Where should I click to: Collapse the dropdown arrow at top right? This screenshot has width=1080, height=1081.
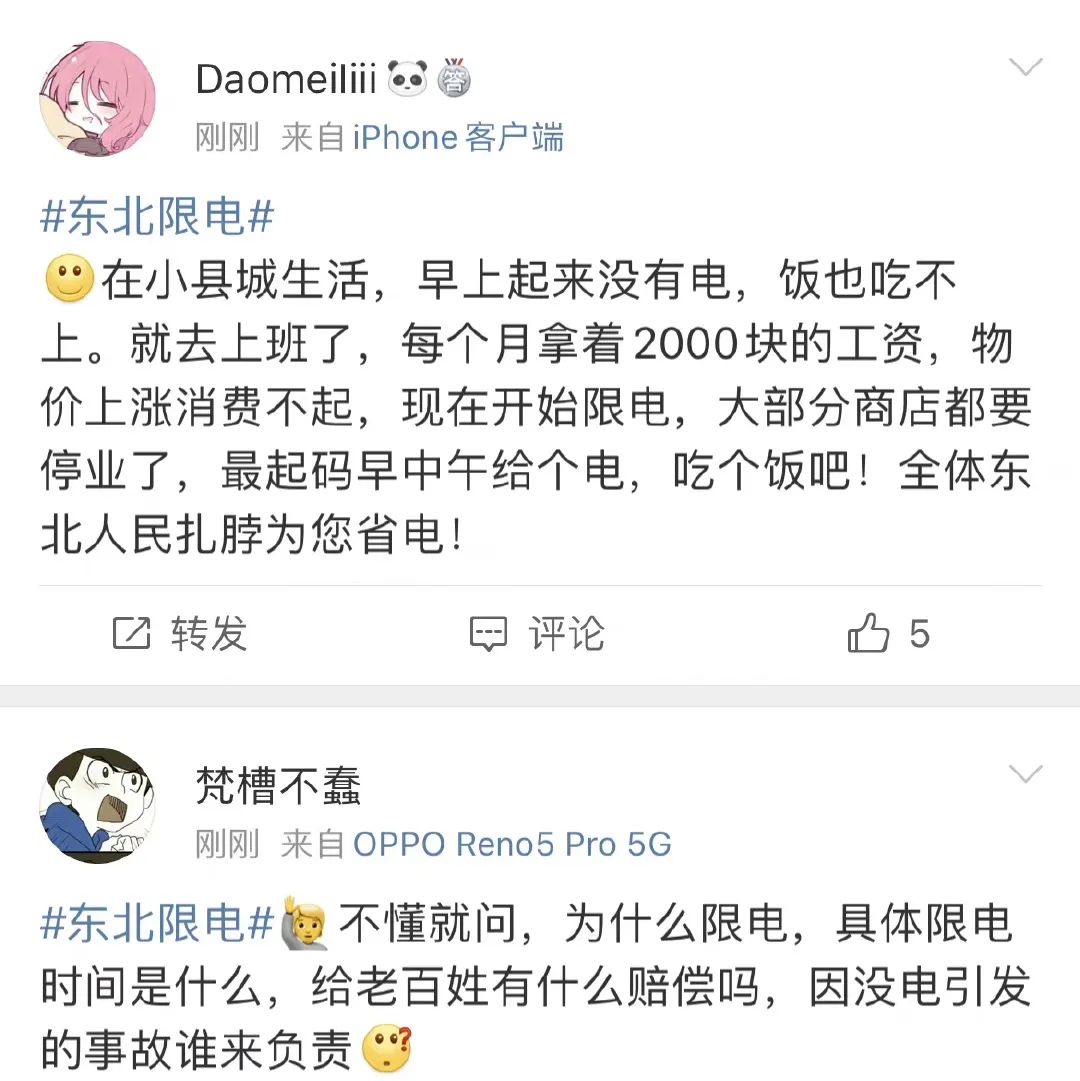coord(1027,68)
